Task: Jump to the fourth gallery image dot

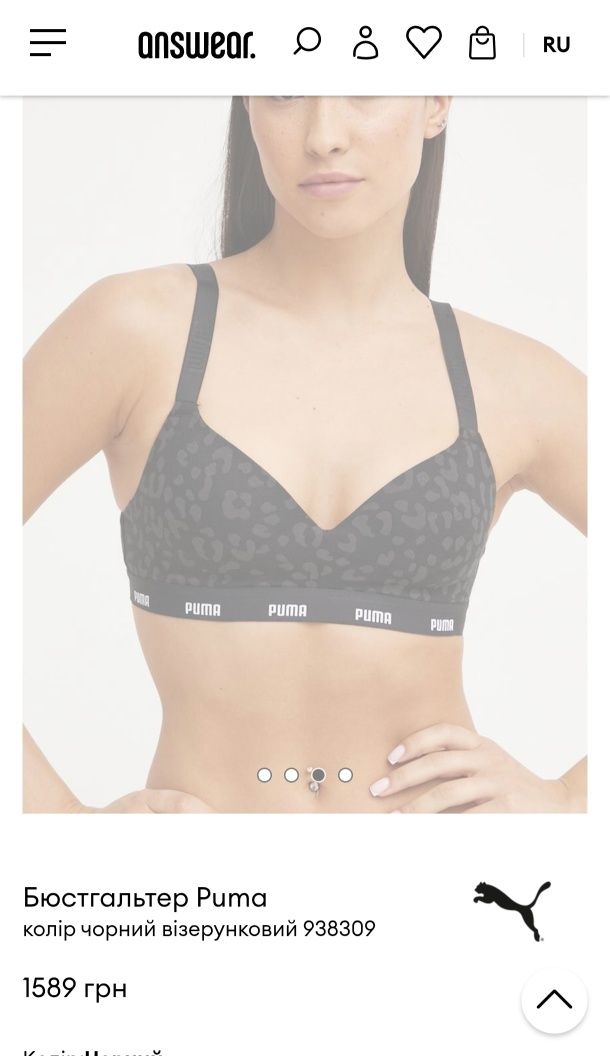Action: tap(345, 775)
